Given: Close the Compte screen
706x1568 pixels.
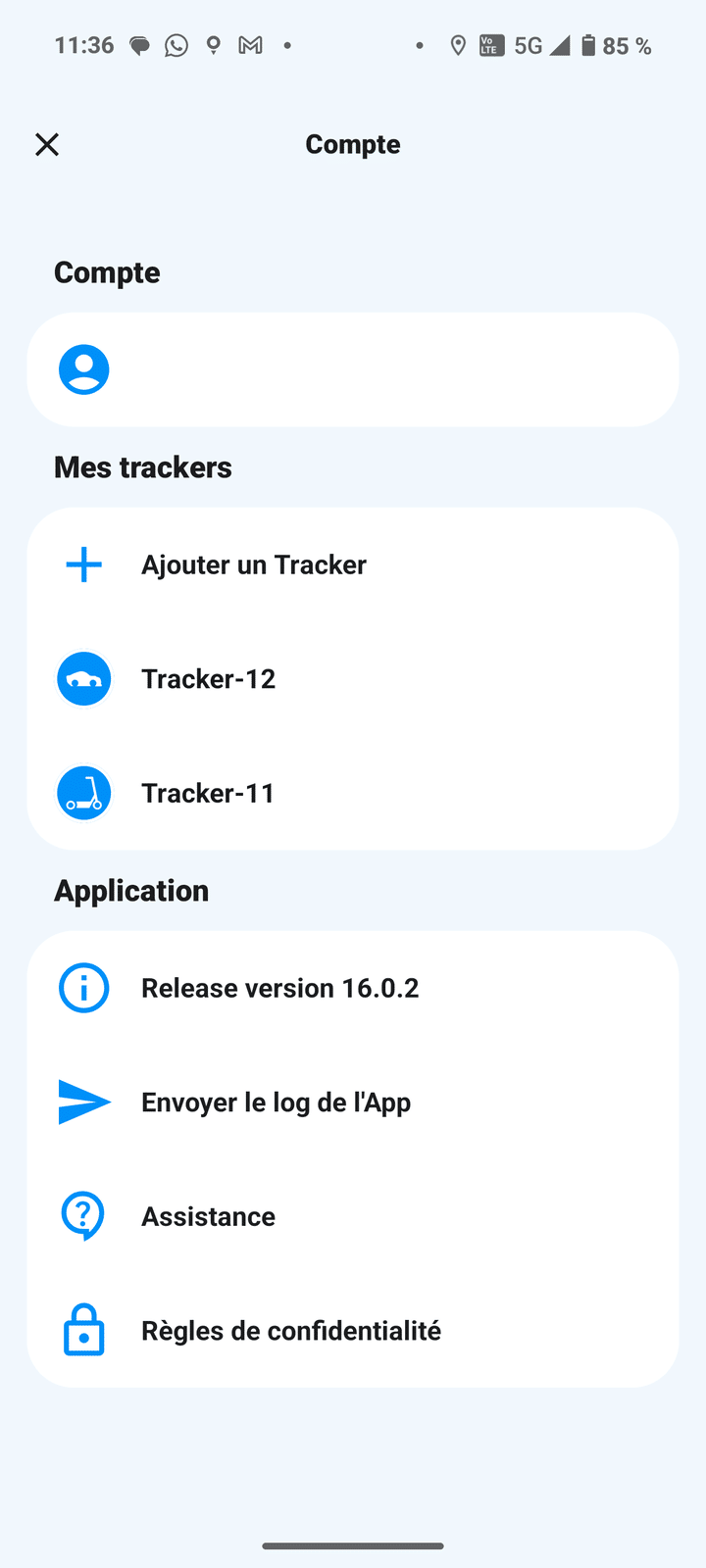Looking at the screenshot, I should tap(47, 145).
